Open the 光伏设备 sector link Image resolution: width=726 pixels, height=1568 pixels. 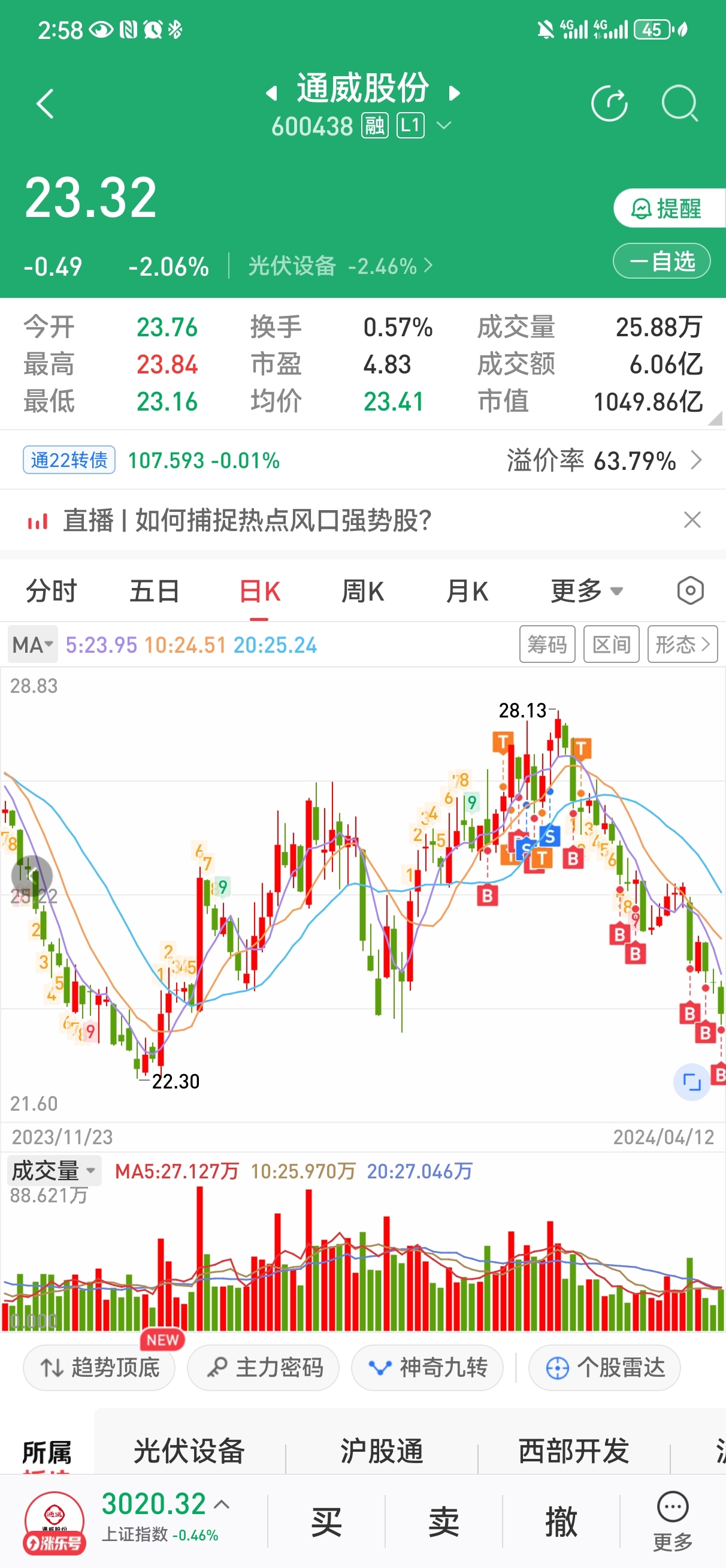[x=340, y=266]
